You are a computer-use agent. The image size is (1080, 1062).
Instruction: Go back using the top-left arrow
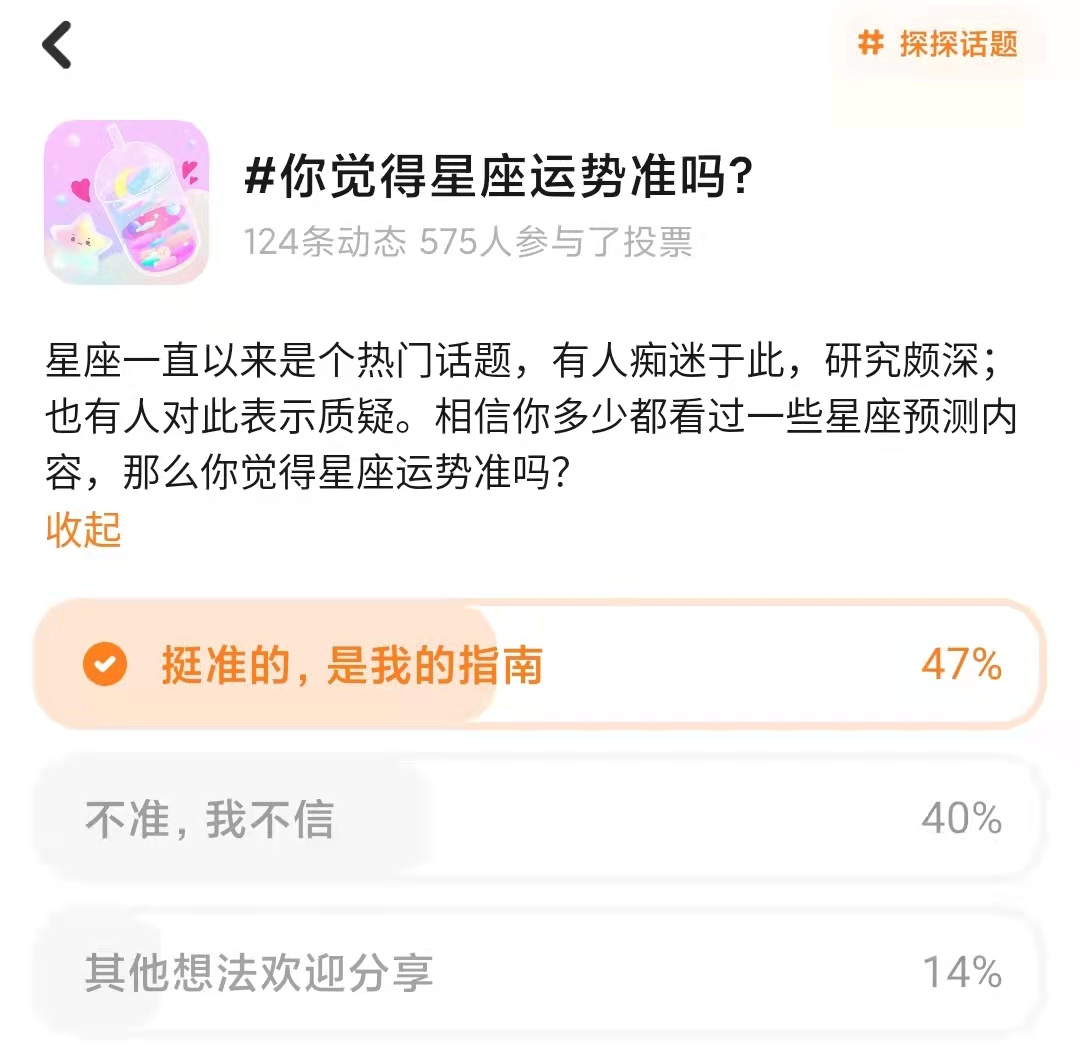tap(58, 47)
